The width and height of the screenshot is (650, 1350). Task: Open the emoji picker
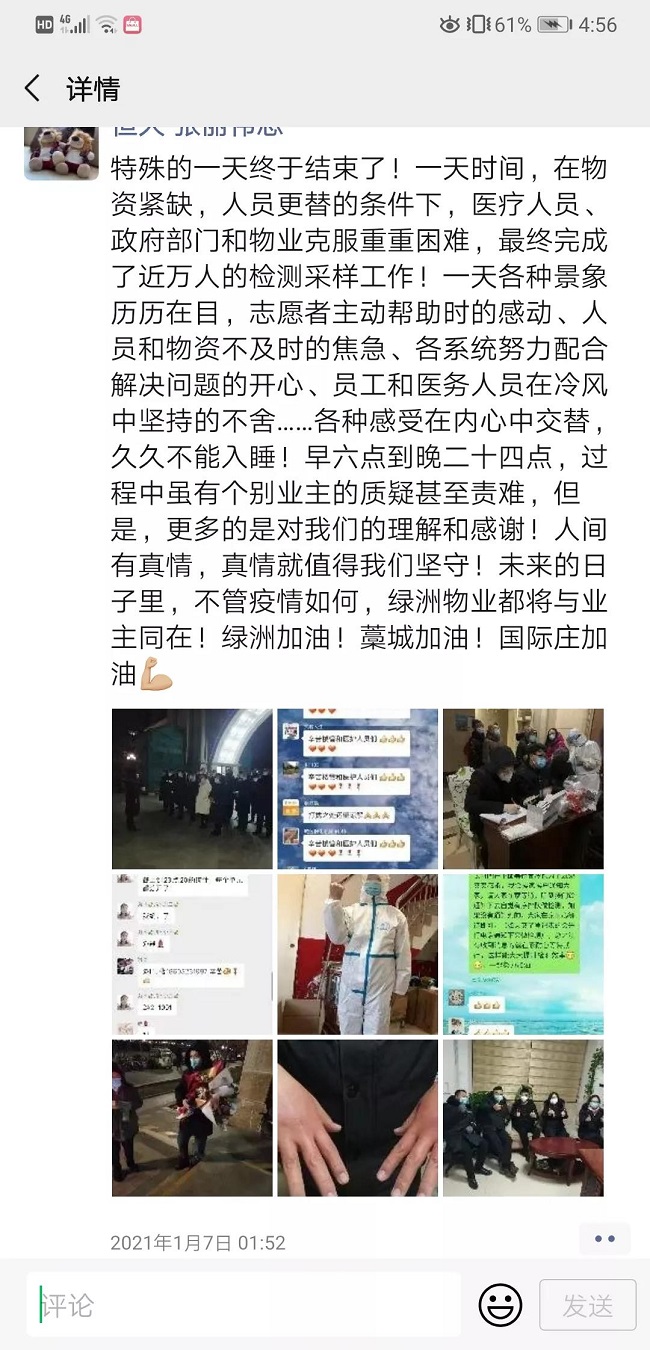tap(500, 1305)
